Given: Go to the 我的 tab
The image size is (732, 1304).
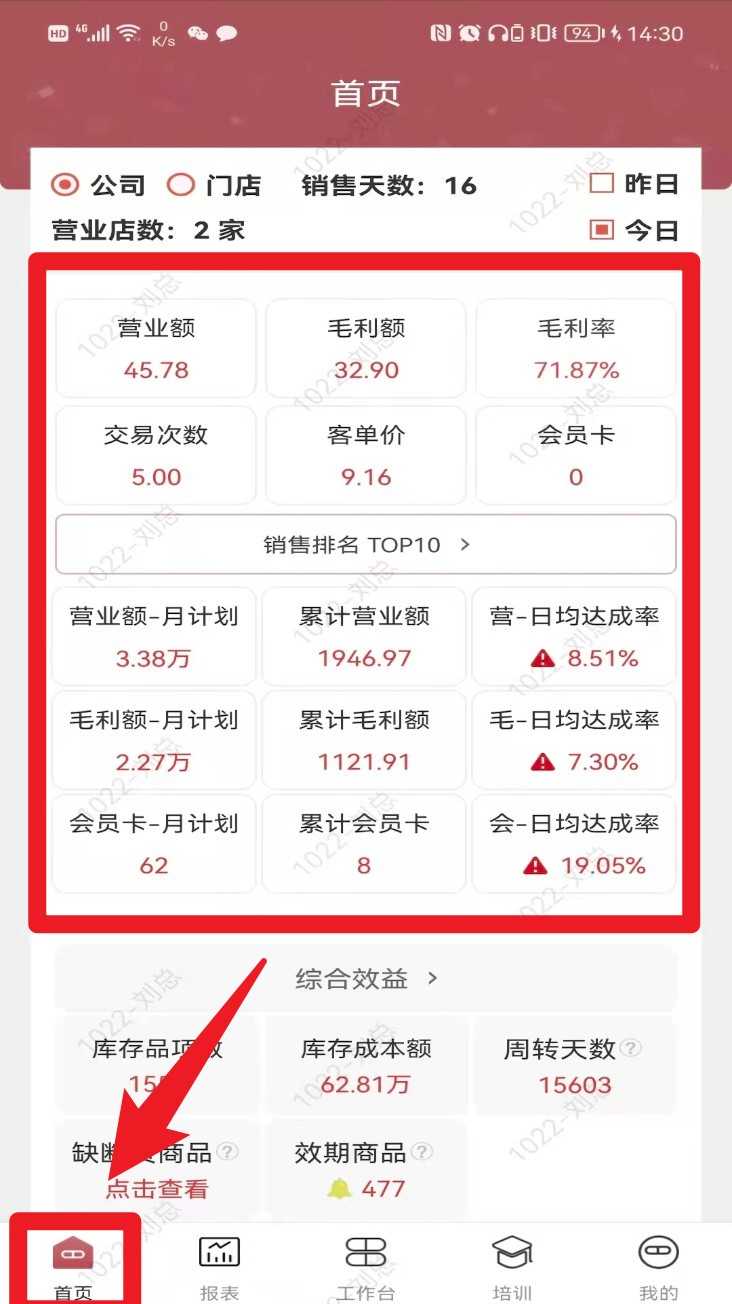Looking at the screenshot, I should 658,1267.
